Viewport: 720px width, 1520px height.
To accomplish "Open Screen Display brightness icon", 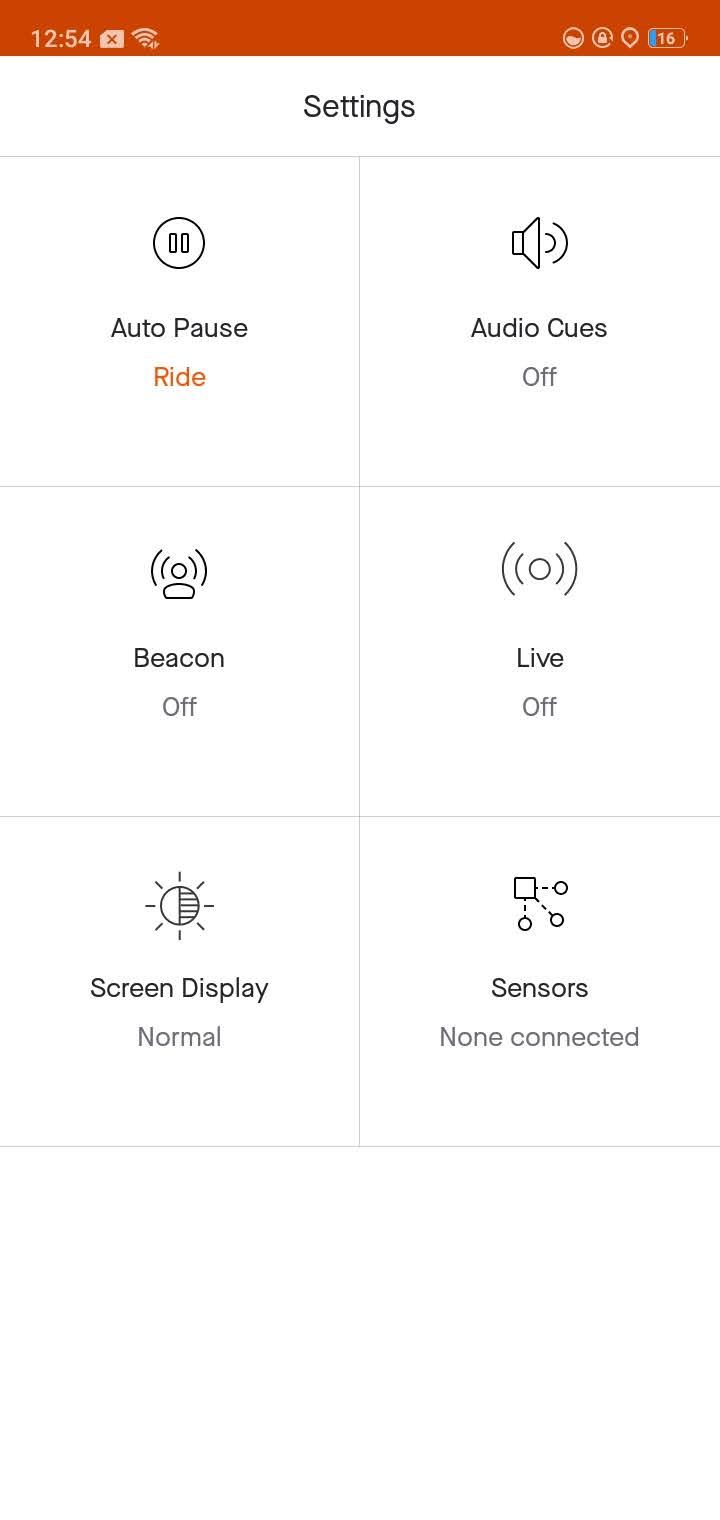I will click(x=179, y=905).
